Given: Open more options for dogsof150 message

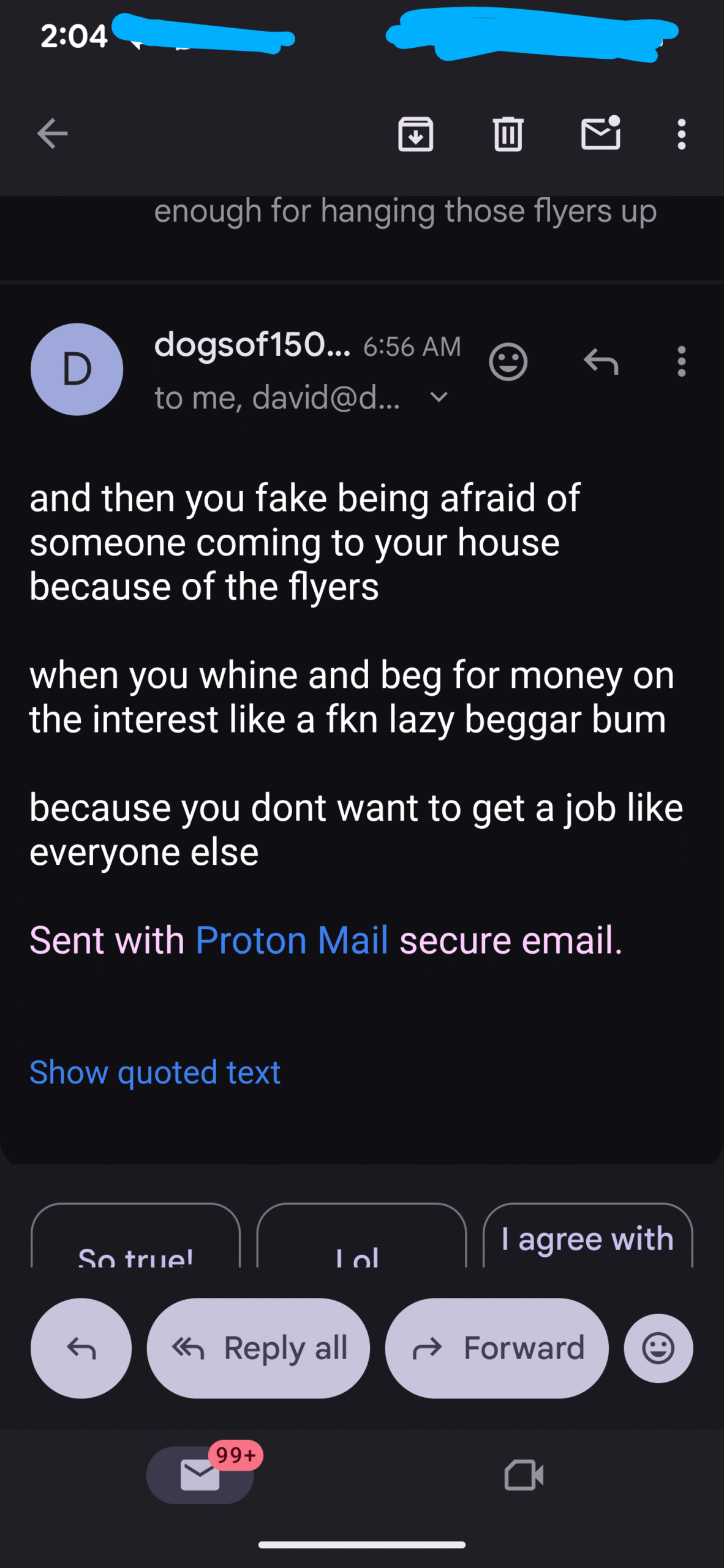Looking at the screenshot, I should 681,362.
